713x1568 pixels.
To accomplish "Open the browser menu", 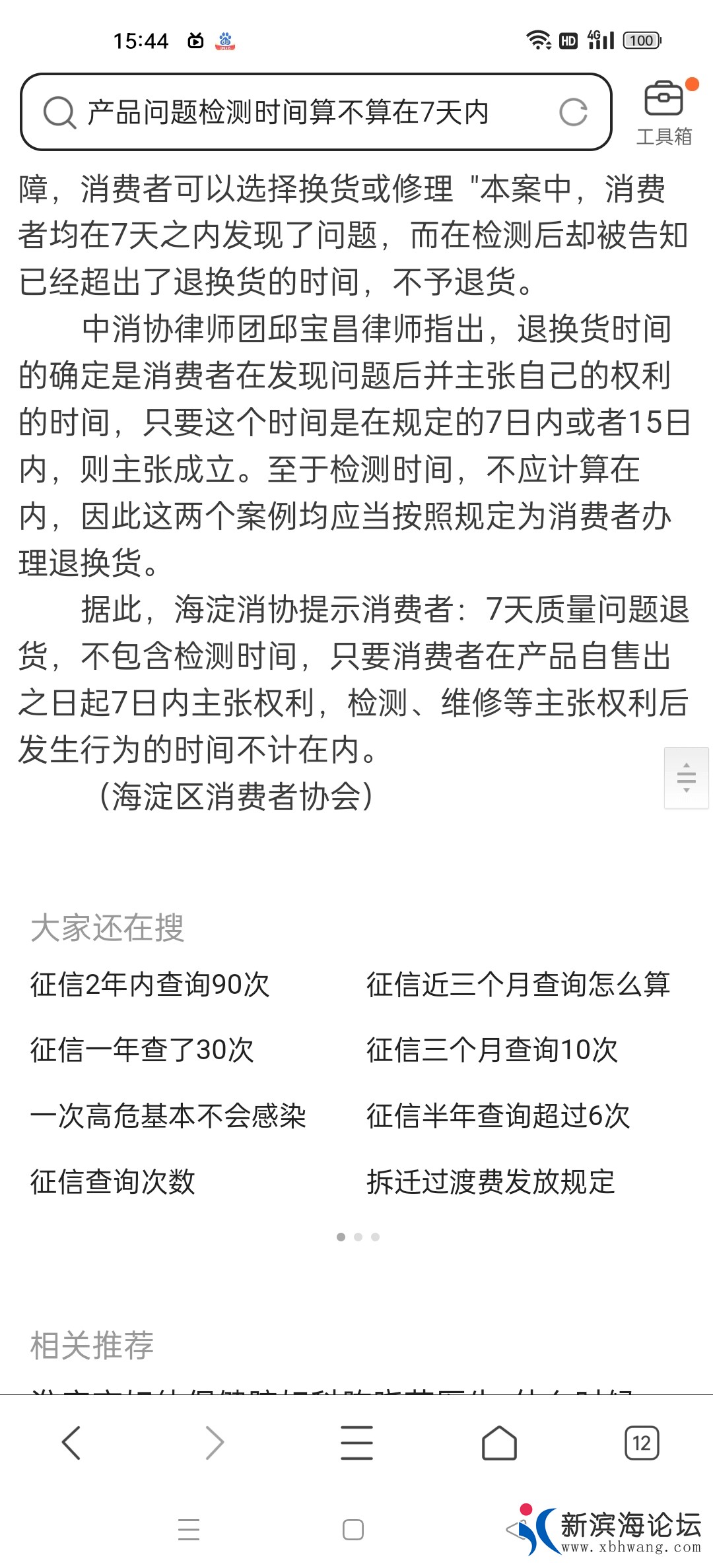I will coord(356,1443).
